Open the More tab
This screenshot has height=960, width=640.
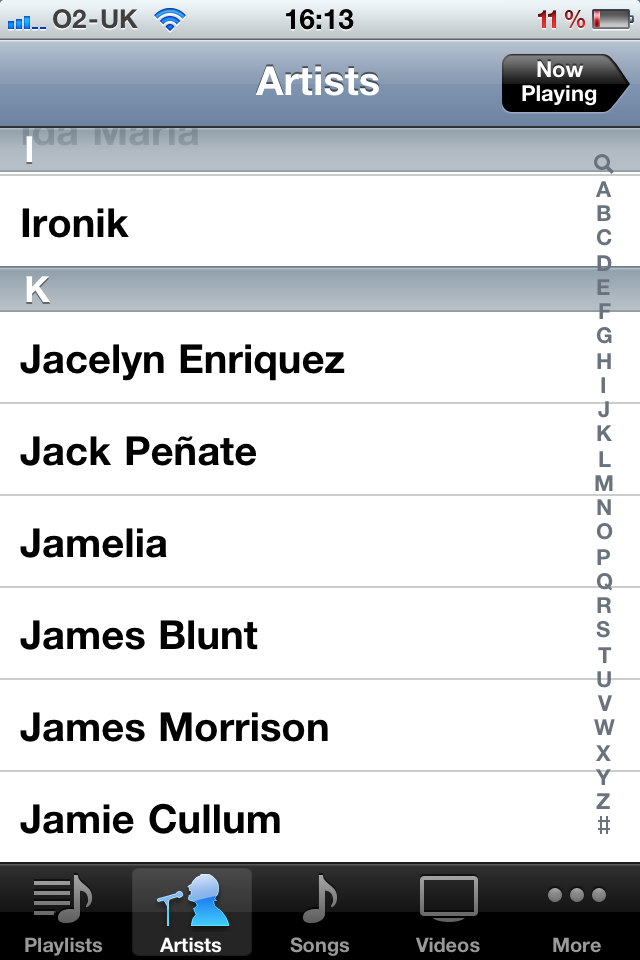(577, 912)
